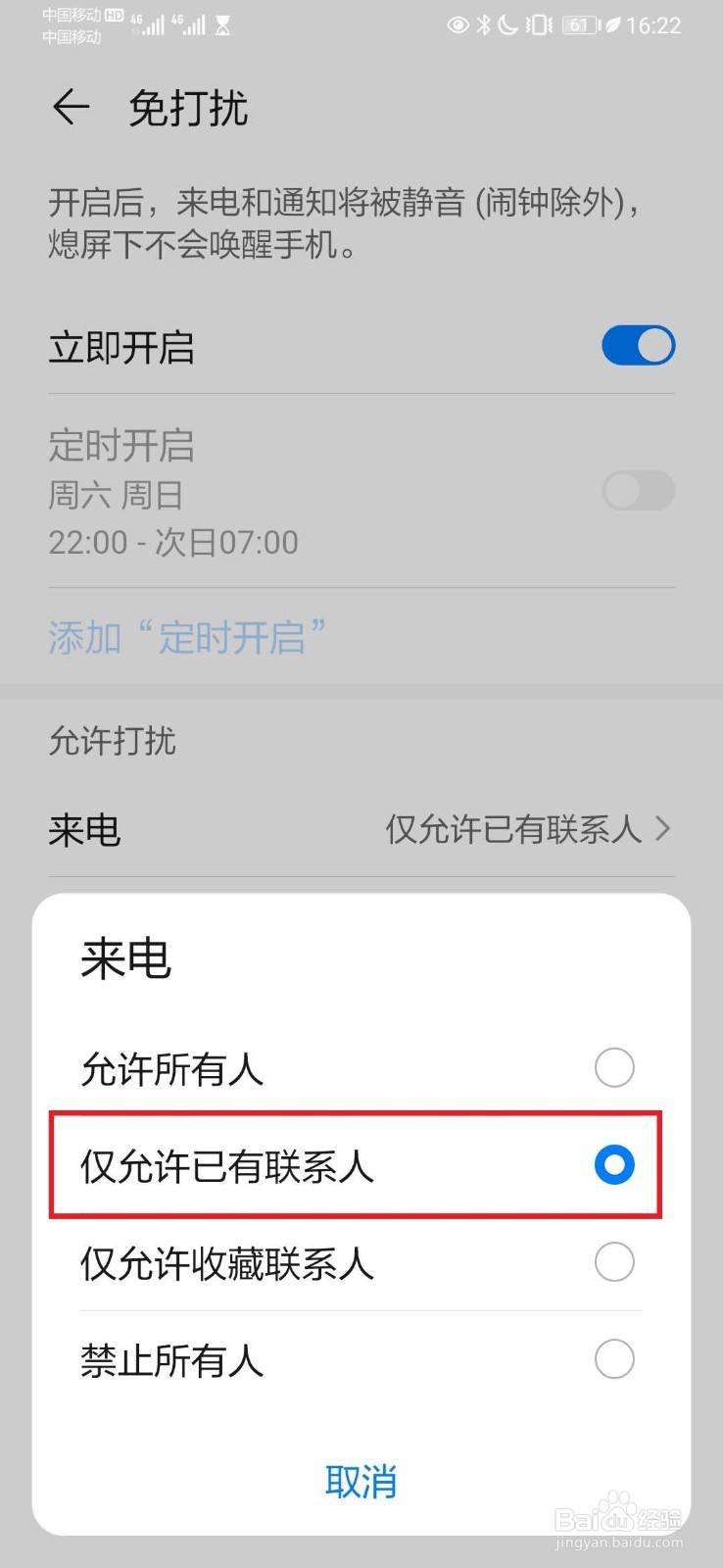
Task: Enable the 定时开启 schedule switch
Action: click(638, 491)
